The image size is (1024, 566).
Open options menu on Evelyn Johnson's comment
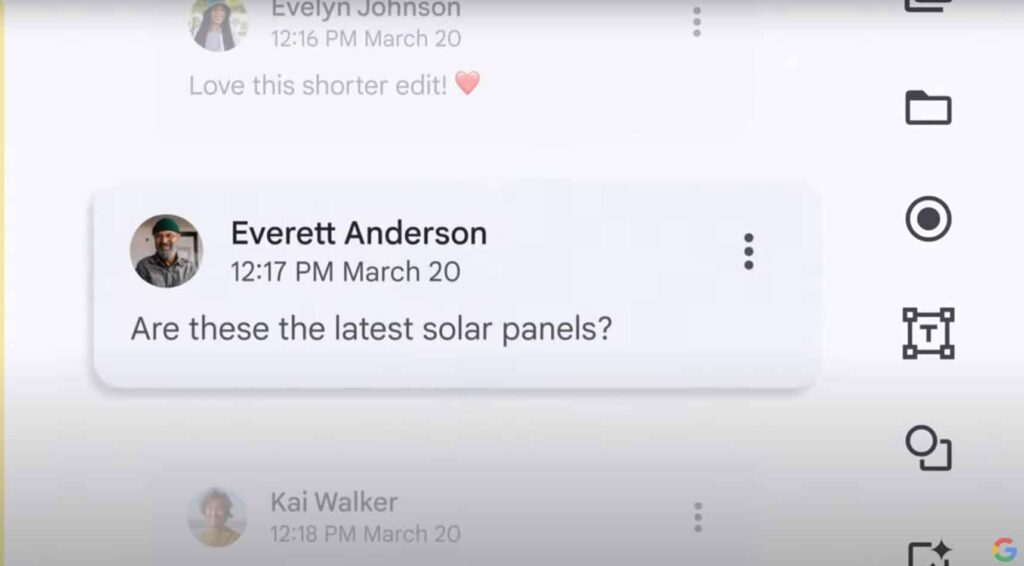[697, 22]
